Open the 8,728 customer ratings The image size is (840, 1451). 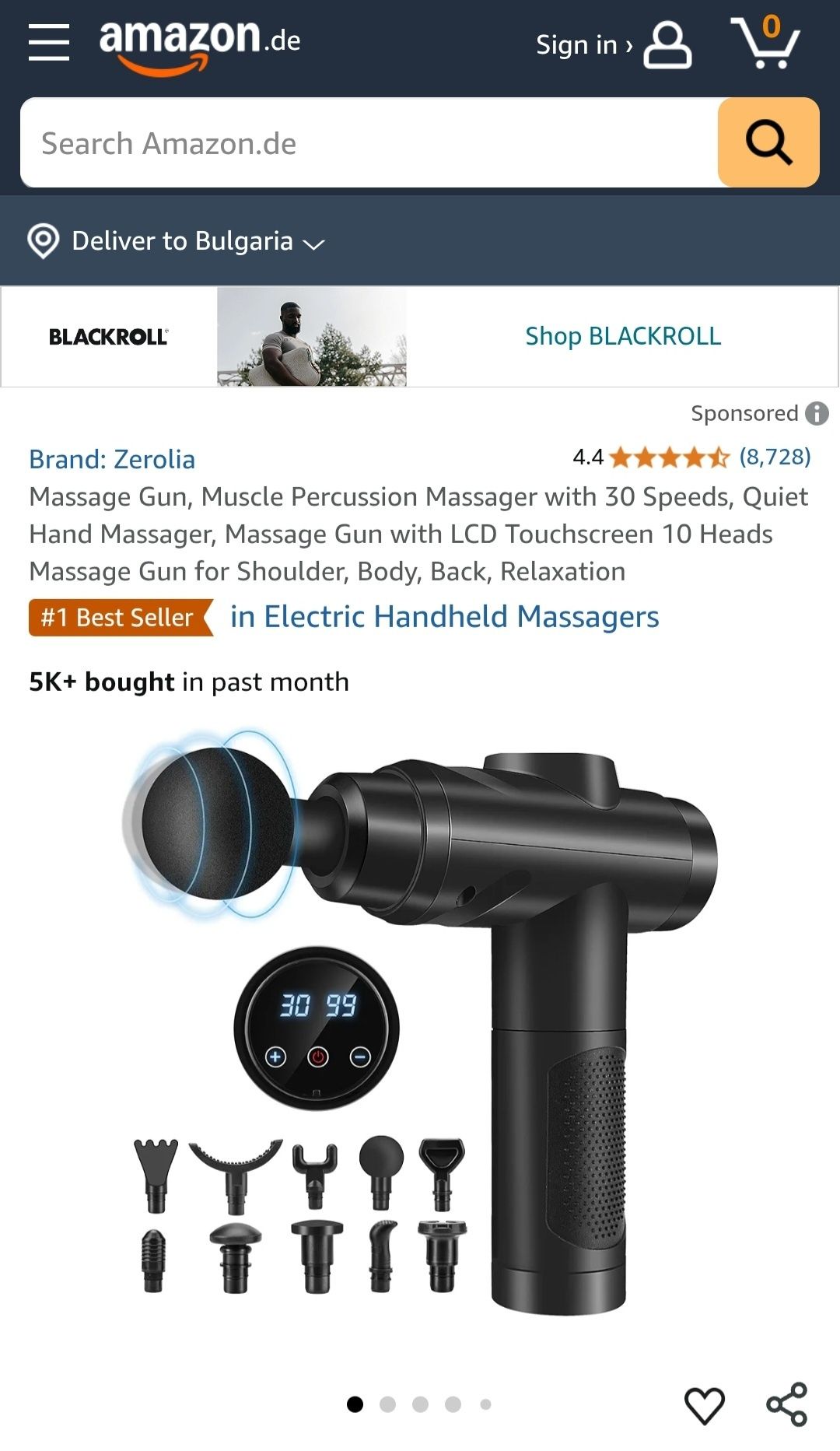(x=774, y=457)
